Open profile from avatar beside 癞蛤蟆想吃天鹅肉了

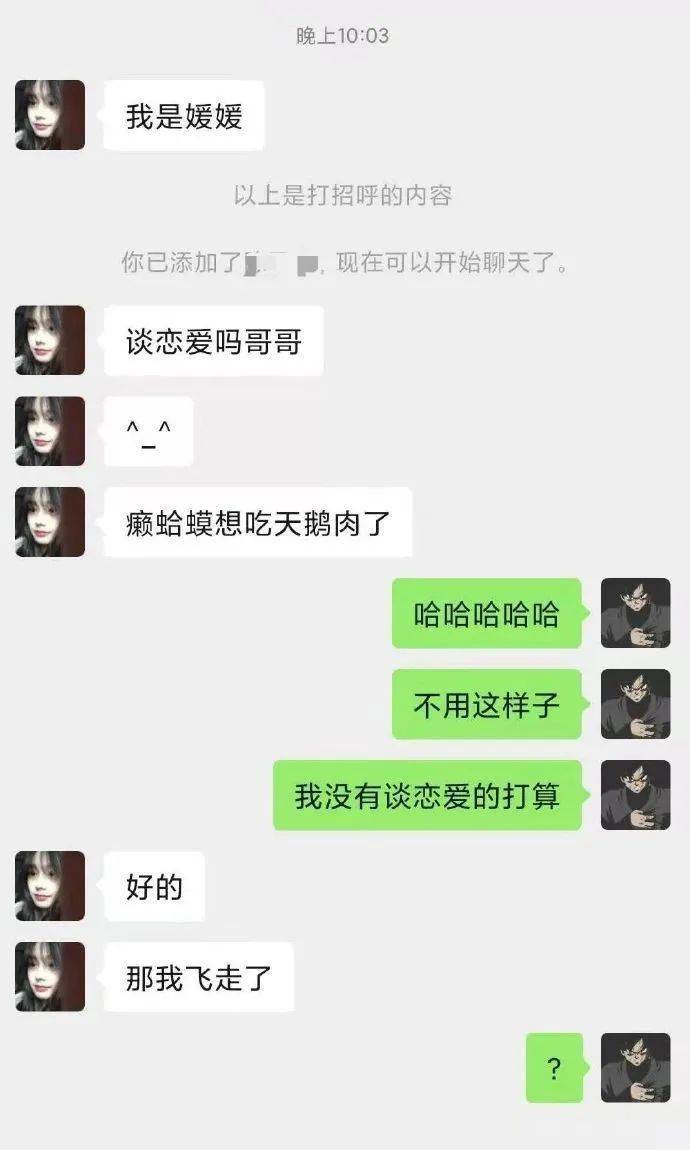(50, 521)
